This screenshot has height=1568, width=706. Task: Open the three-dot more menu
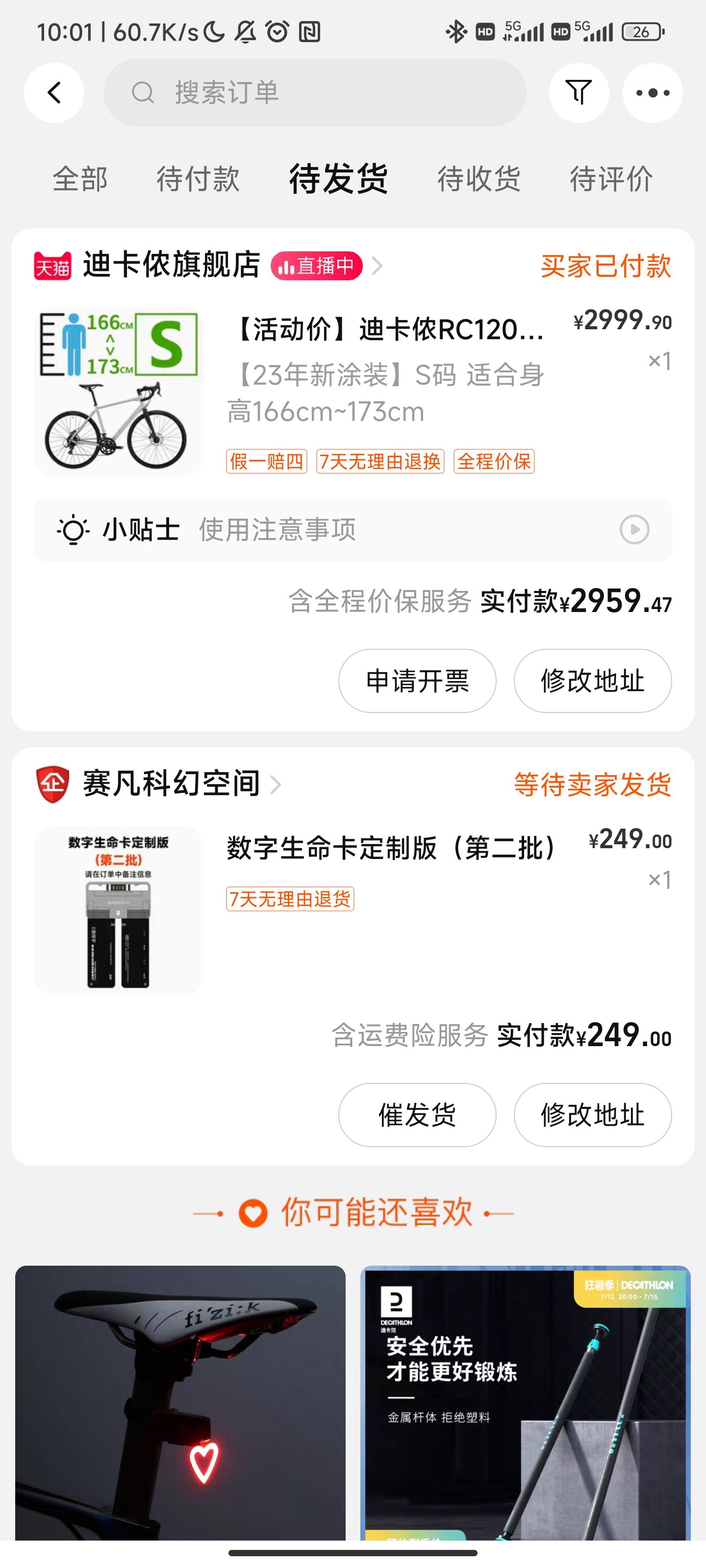pyautogui.click(x=652, y=93)
